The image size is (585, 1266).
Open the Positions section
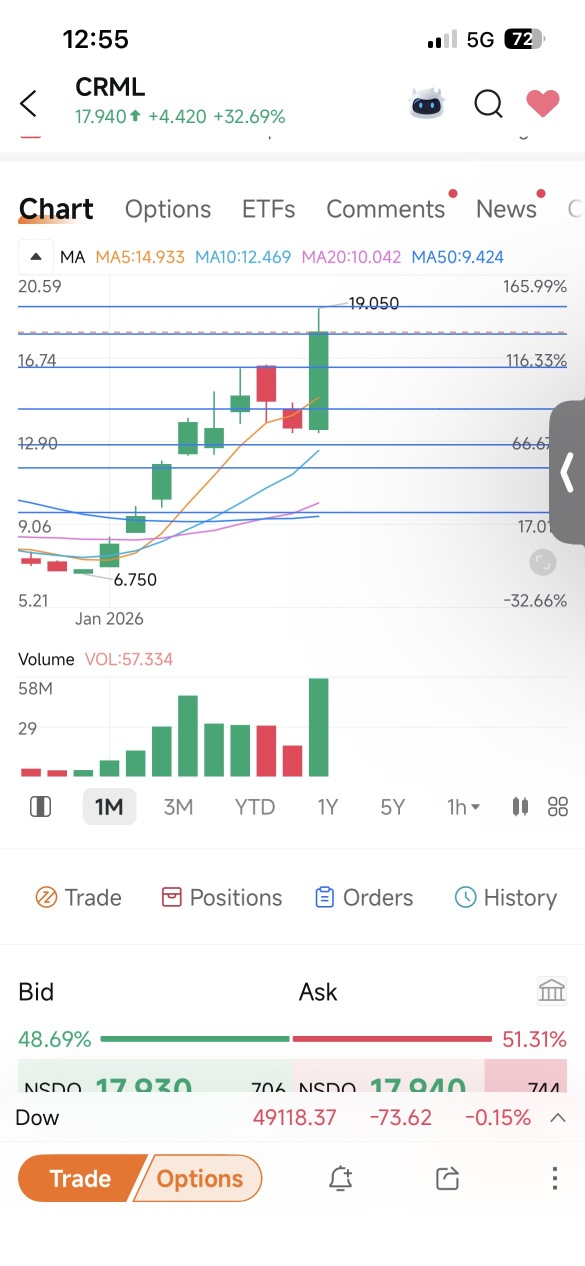[x=222, y=898]
